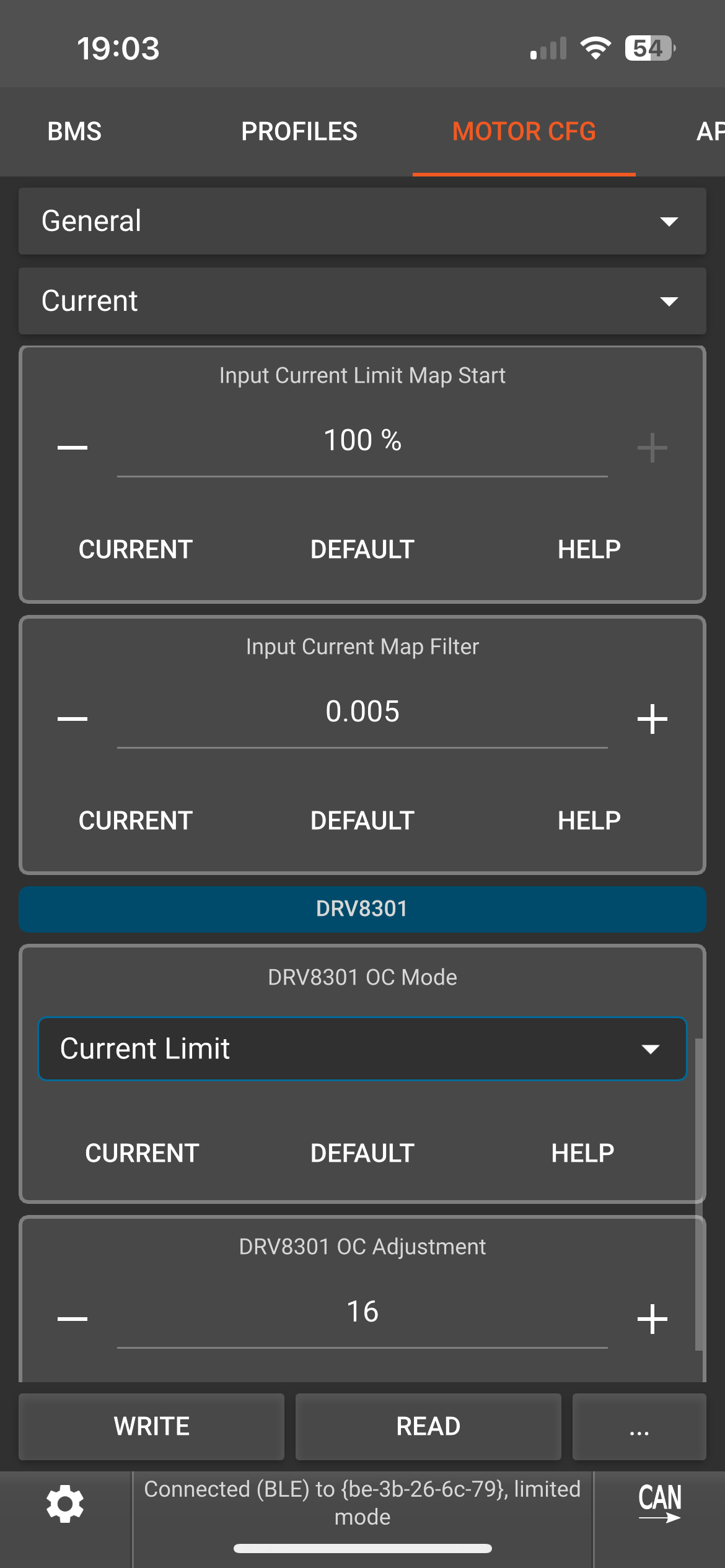
Task: Edit the 100 % value field
Action: point(362,441)
